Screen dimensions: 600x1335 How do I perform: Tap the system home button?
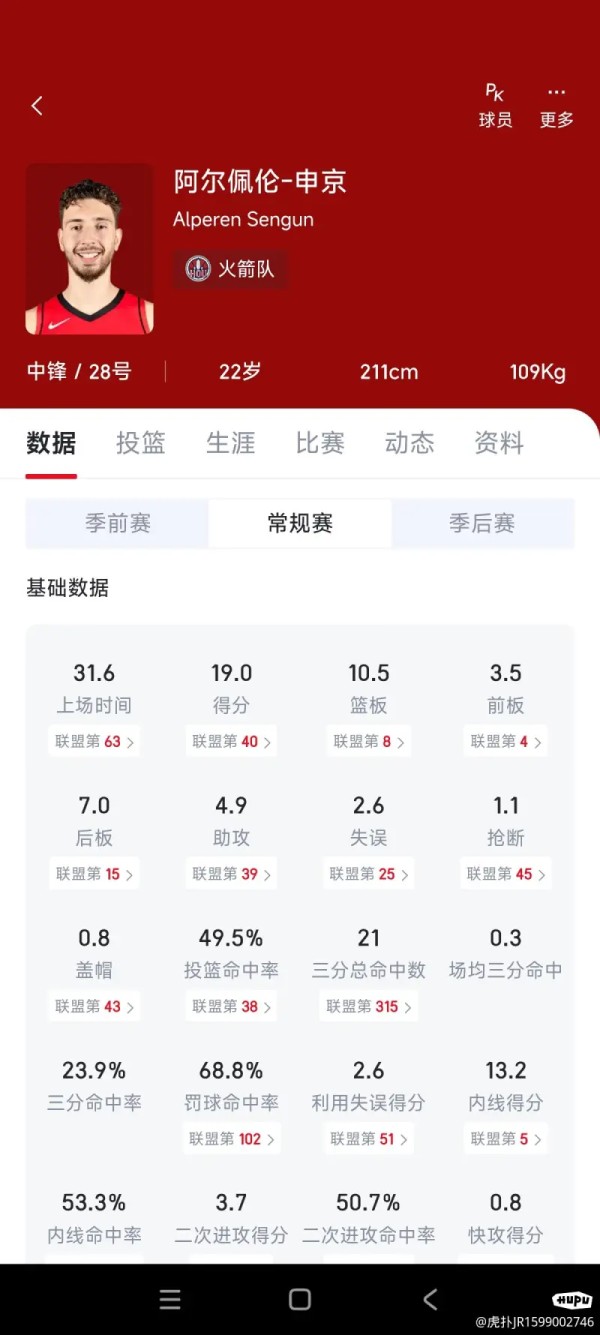[x=300, y=1299]
